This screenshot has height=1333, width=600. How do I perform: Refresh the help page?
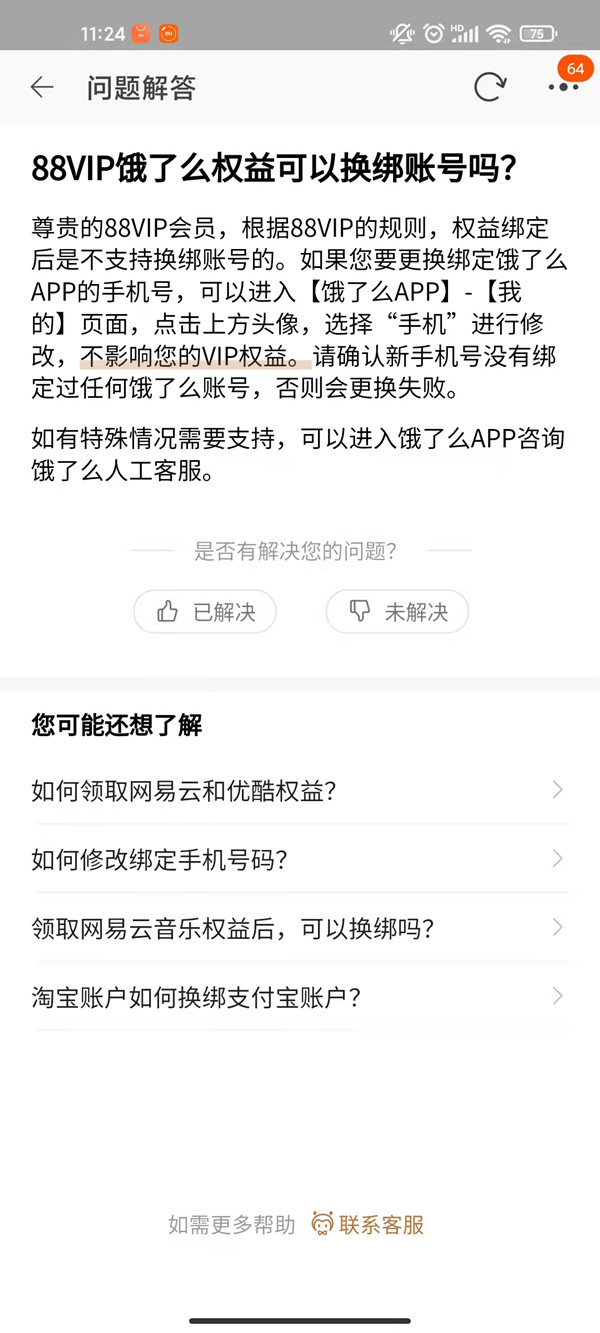coord(489,87)
